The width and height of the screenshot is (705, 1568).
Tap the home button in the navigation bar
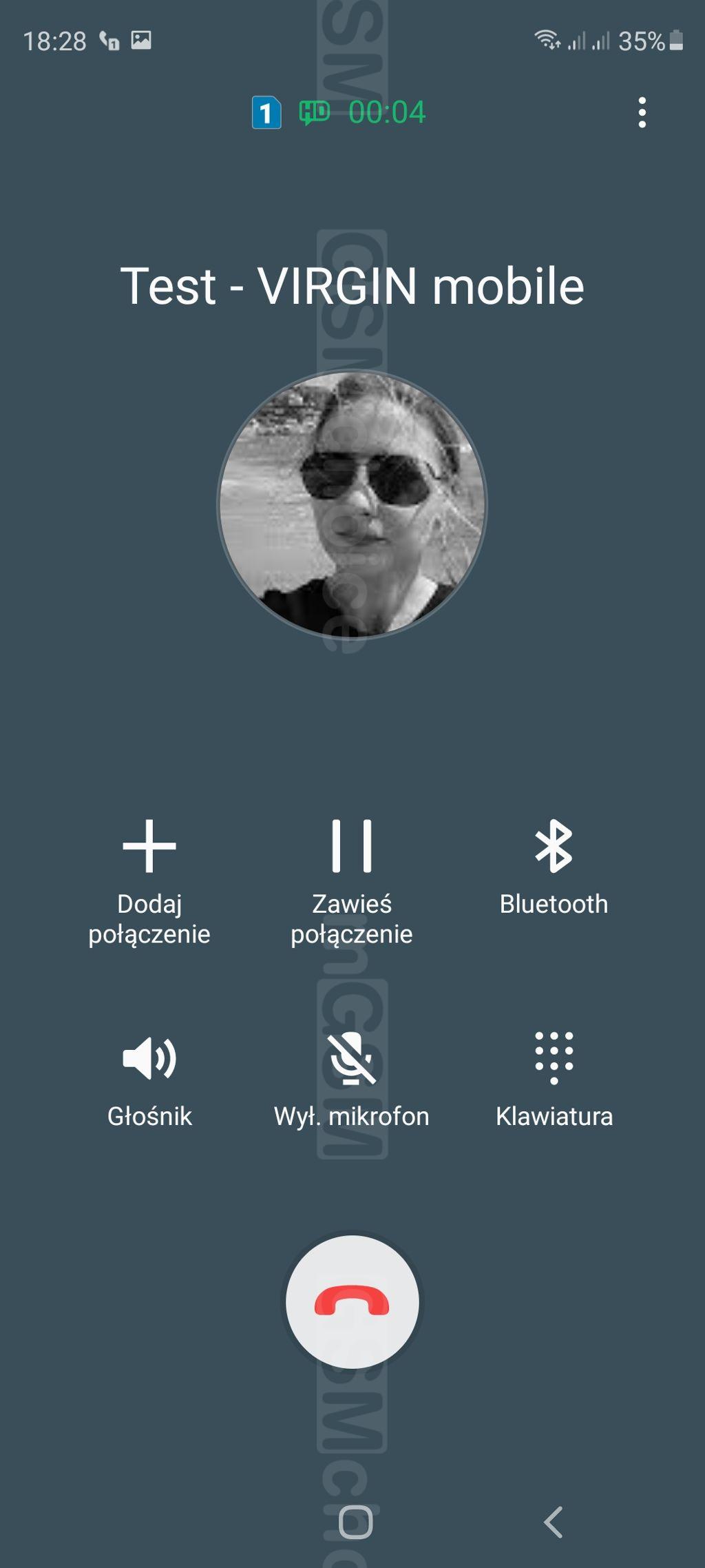pos(355,1521)
